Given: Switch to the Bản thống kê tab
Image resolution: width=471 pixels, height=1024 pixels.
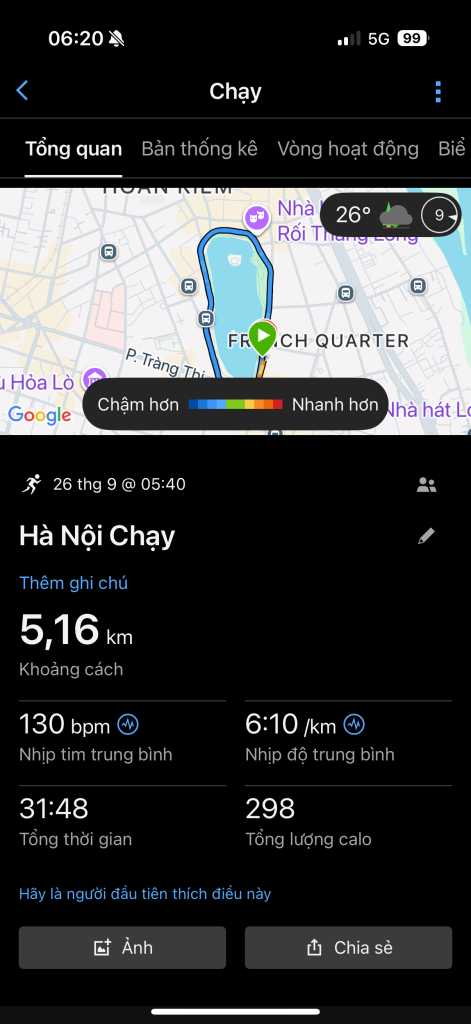Looking at the screenshot, I should click(x=199, y=149).
